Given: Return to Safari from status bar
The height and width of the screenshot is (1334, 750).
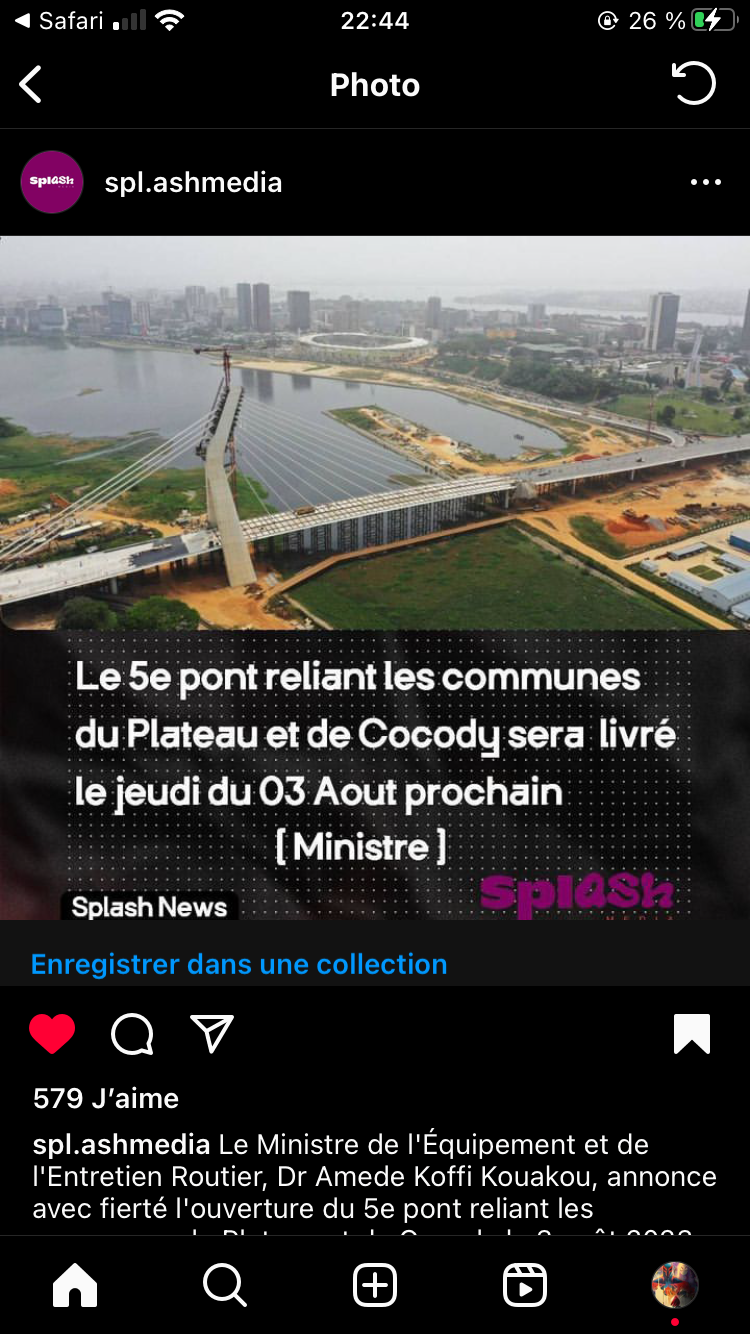Looking at the screenshot, I should (59, 20).
